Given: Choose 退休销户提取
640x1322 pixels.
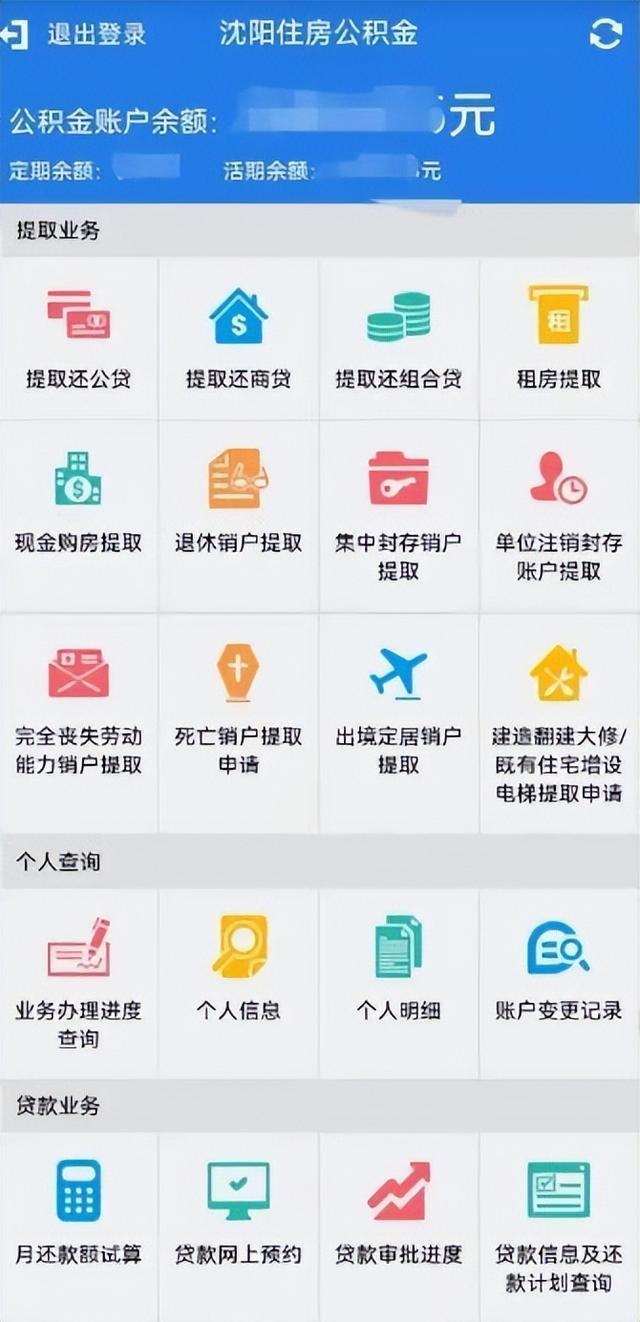Looking at the screenshot, I should (x=238, y=516).
